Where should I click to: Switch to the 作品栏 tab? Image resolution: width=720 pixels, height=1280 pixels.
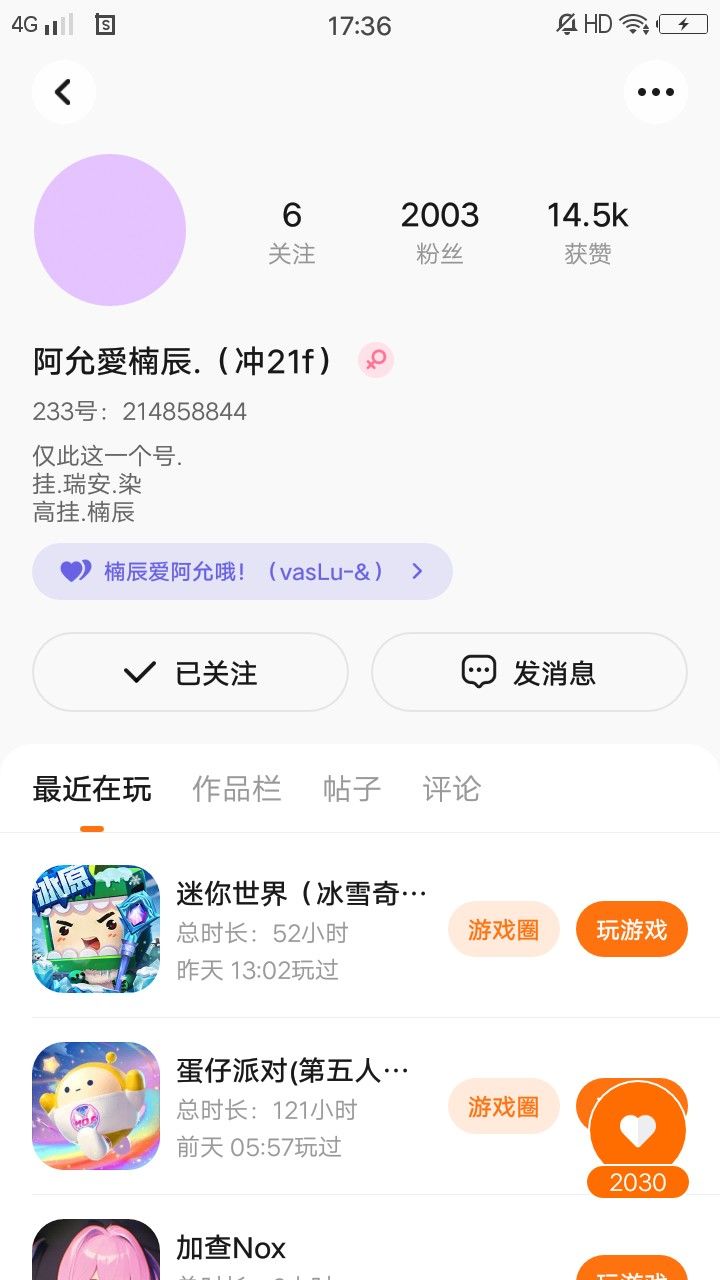237,789
